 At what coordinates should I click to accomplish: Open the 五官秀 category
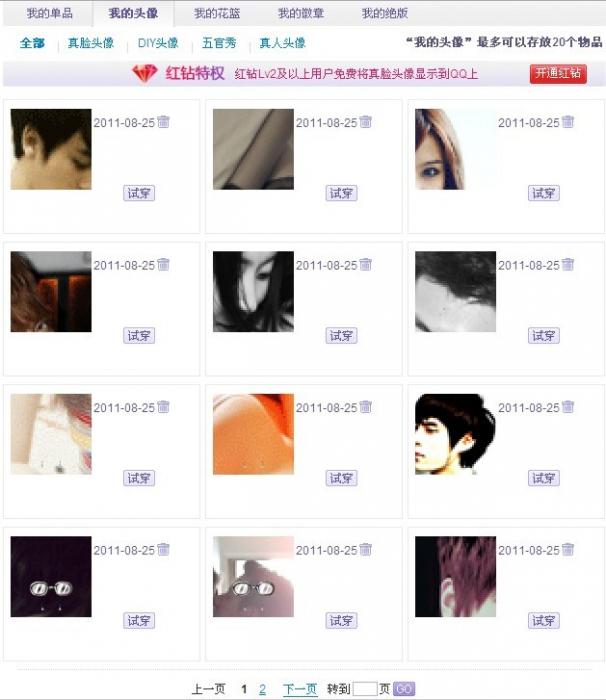tap(219, 44)
